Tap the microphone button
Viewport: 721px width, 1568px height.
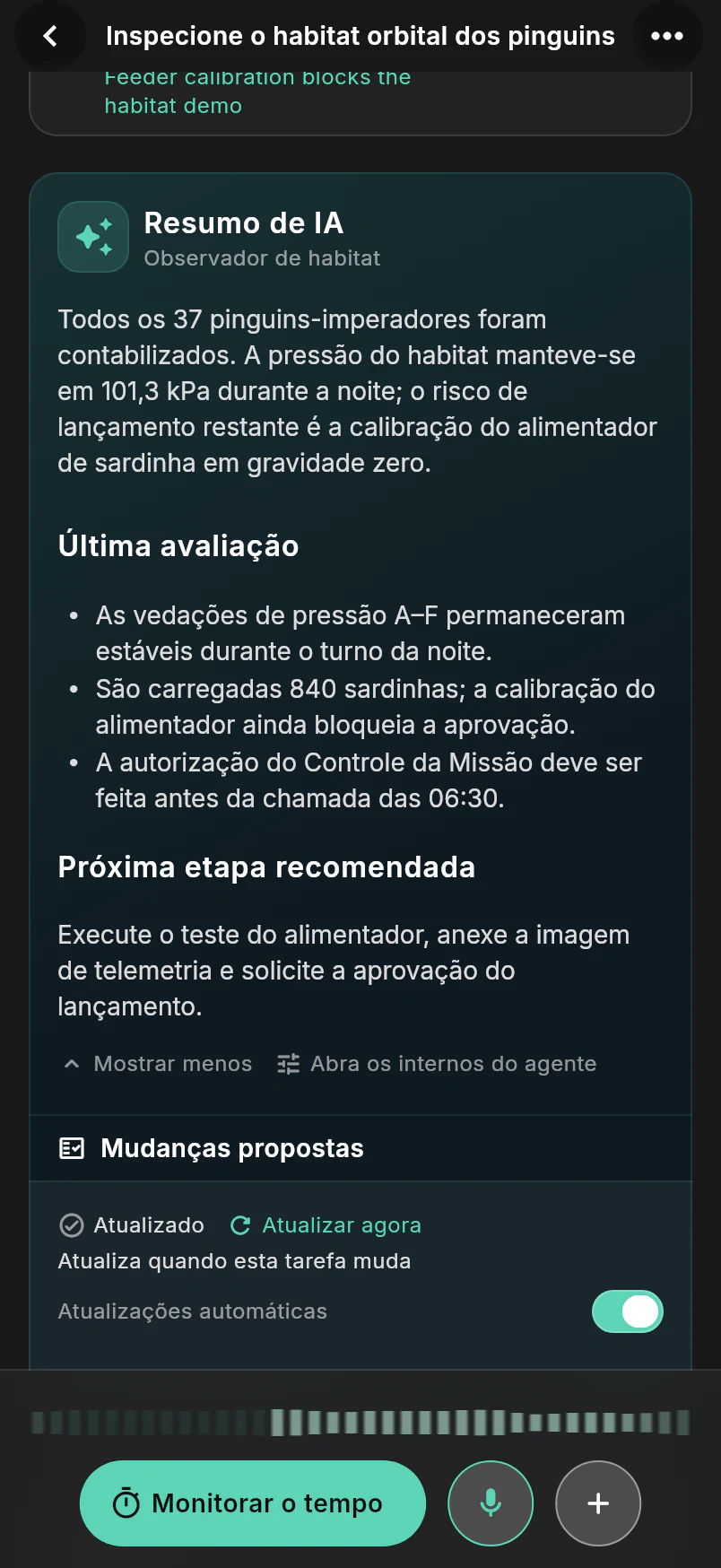[x=491, y=1503]
